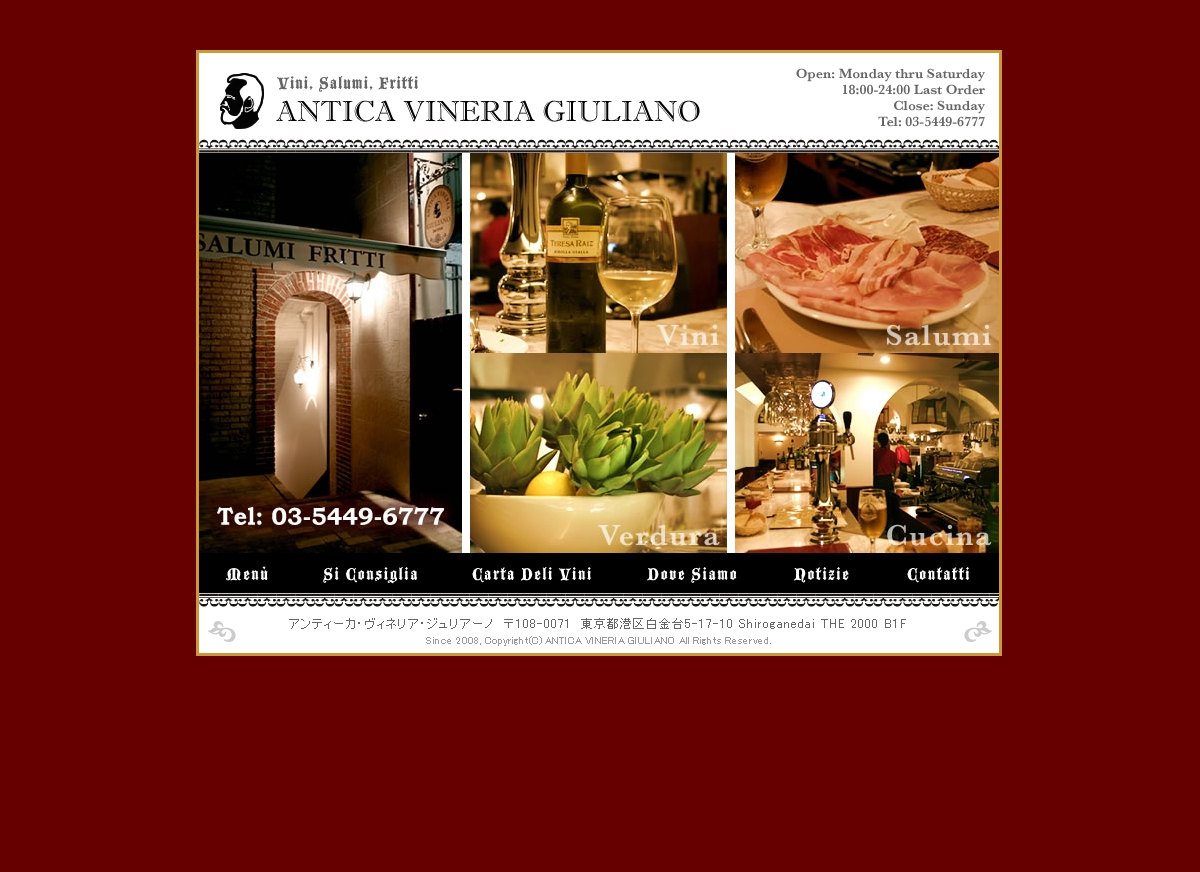Open the Notizie news page
Screen dimensions: 1200x872
pos(821,574)
